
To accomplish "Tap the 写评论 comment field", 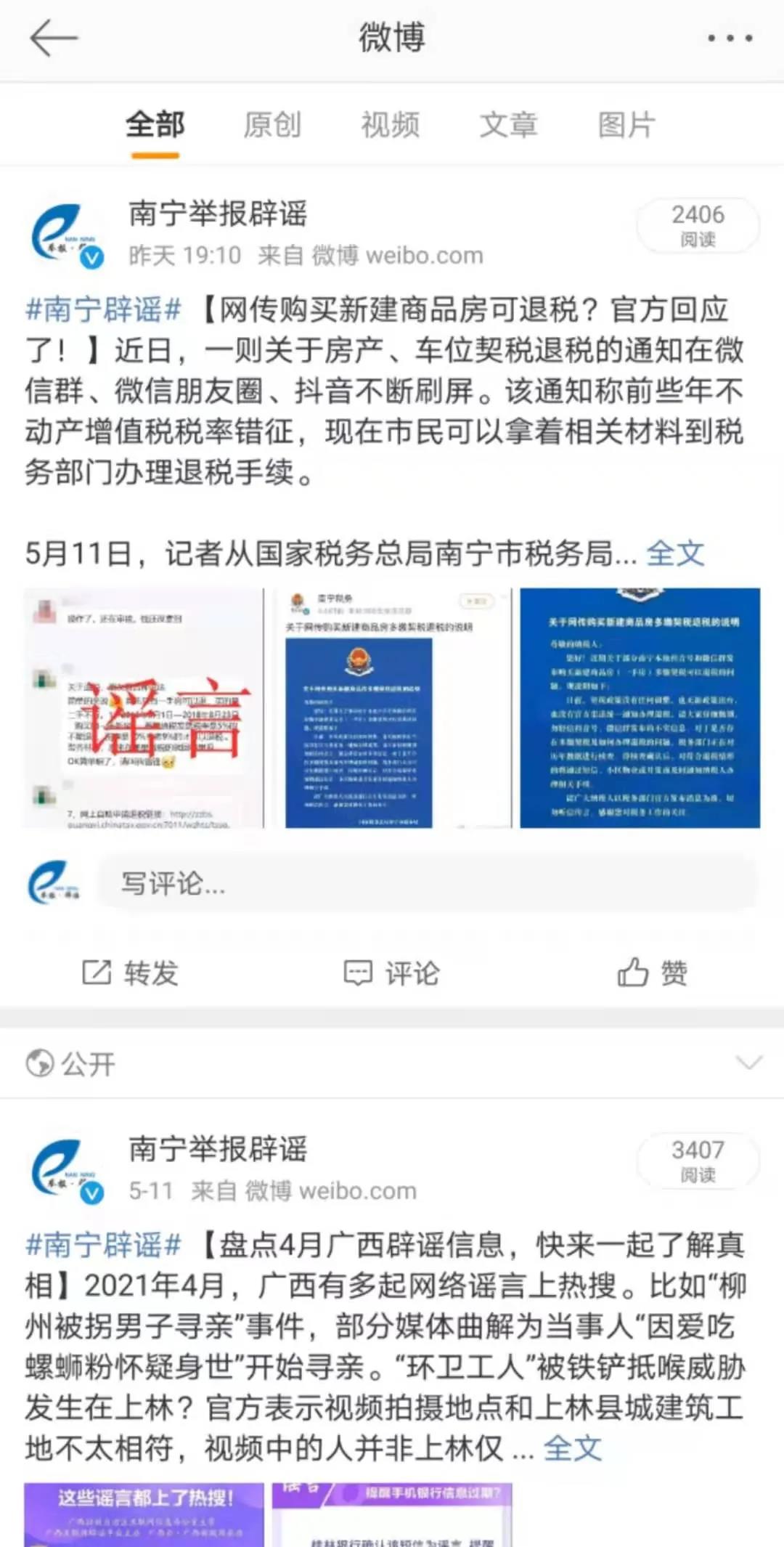I will click(x=428, y=884).
